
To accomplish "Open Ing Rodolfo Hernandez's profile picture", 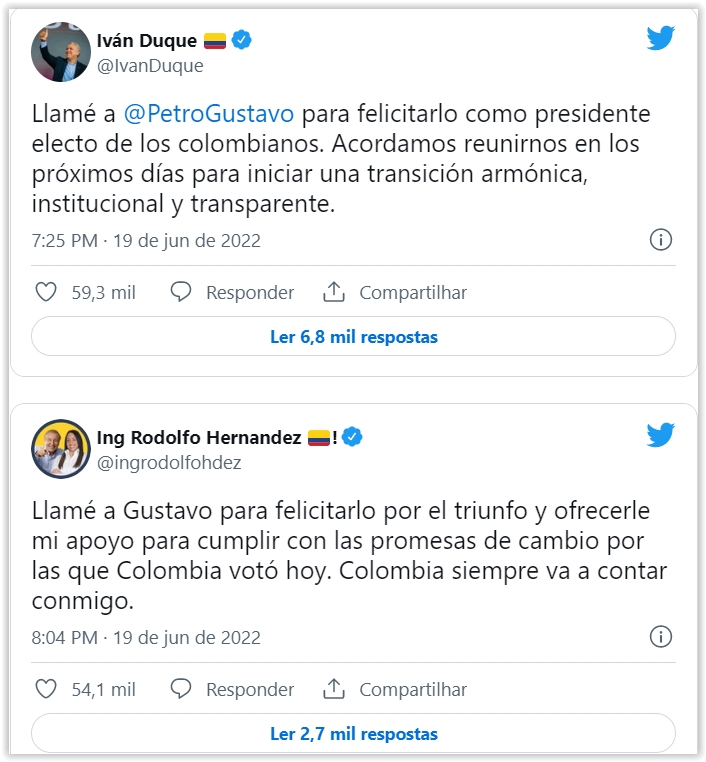I will (62, 450).
